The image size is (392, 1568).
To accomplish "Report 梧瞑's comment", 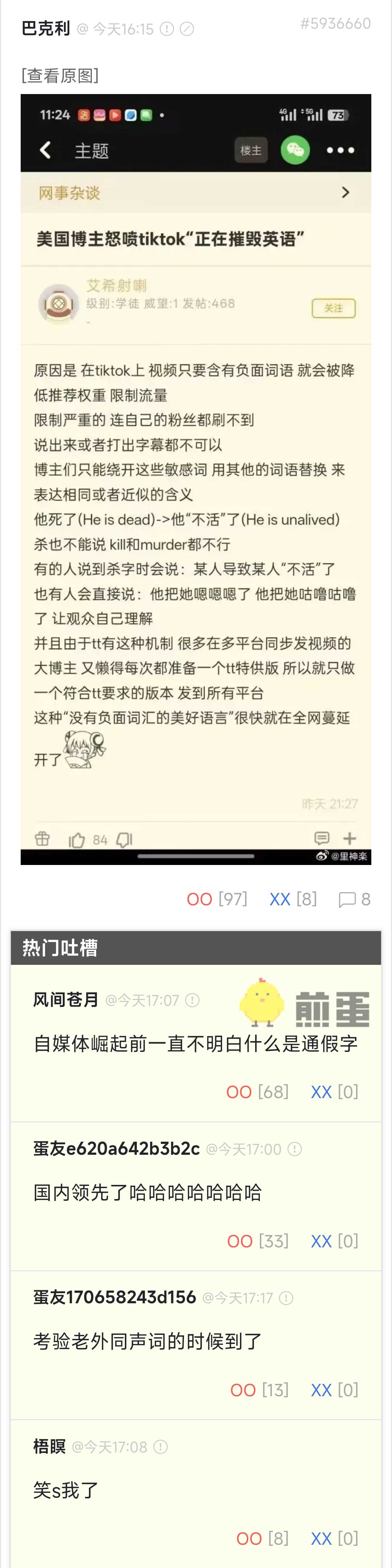I will click(x=160, y=1447).
